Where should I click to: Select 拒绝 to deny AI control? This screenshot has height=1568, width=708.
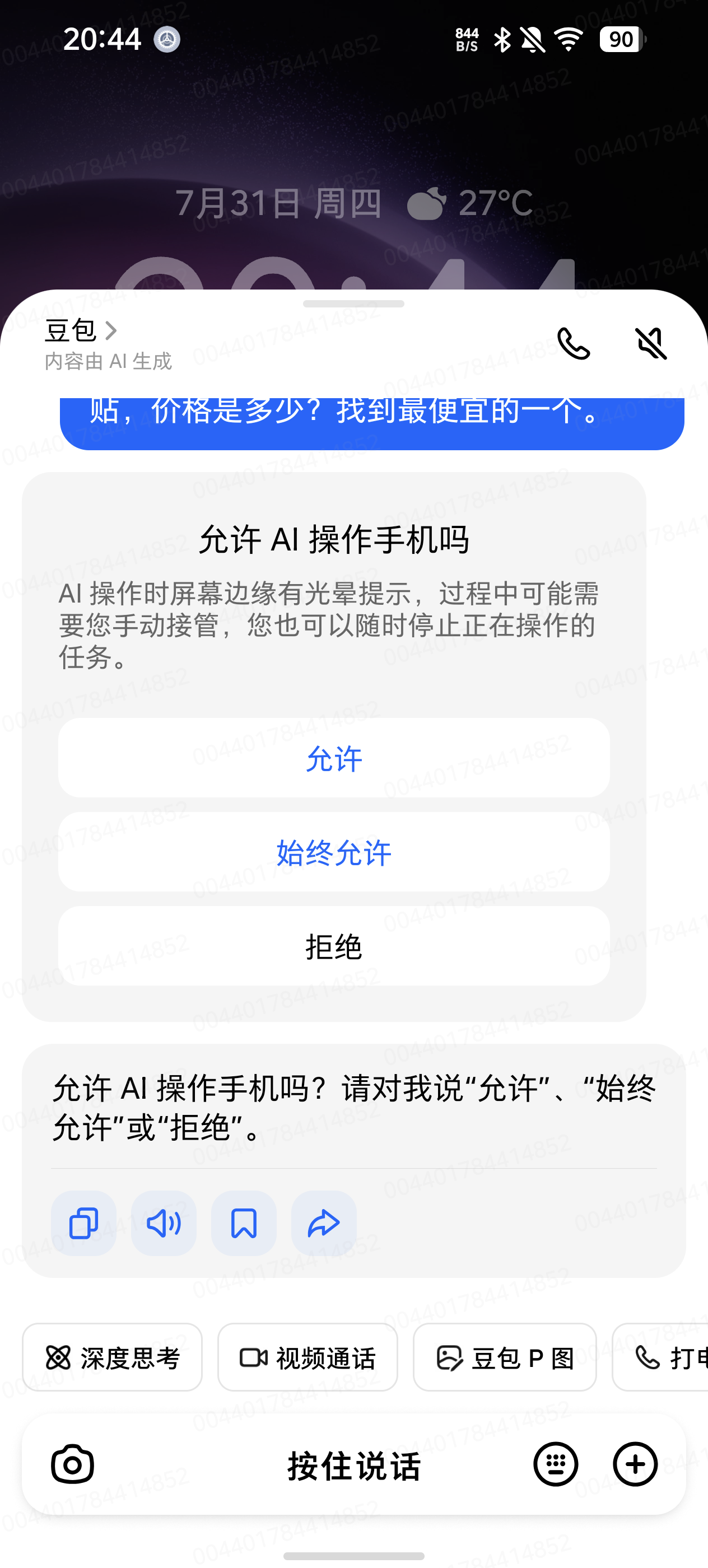click(x=334, y=946)
